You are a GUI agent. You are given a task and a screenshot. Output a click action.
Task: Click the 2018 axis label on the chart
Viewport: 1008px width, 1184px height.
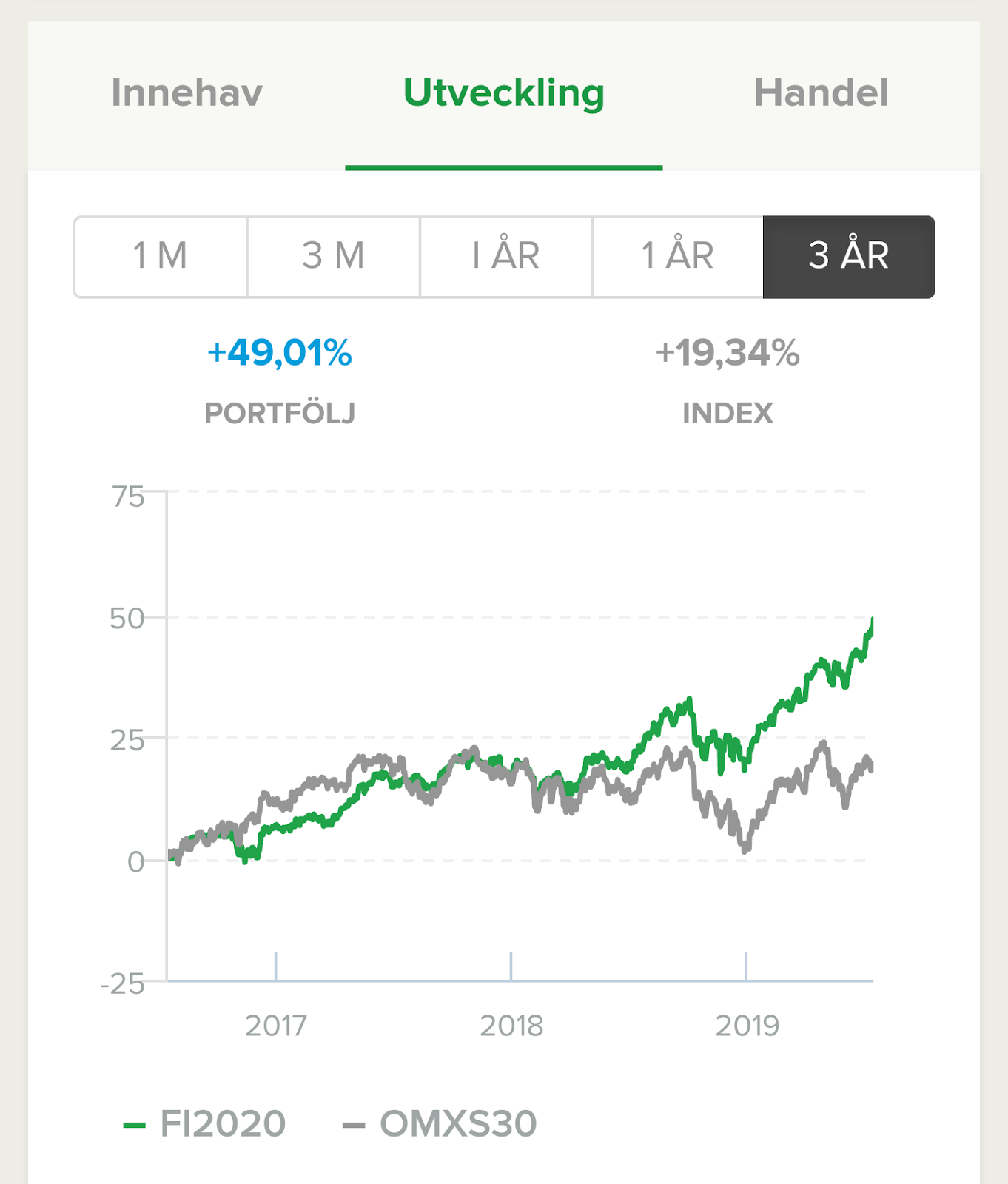coord(511,1023)
